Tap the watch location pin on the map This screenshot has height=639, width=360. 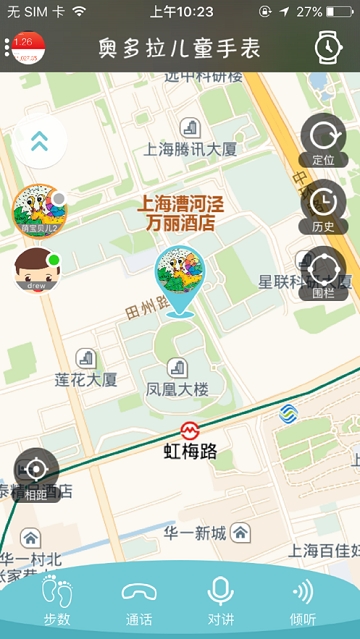click(180, 282)
